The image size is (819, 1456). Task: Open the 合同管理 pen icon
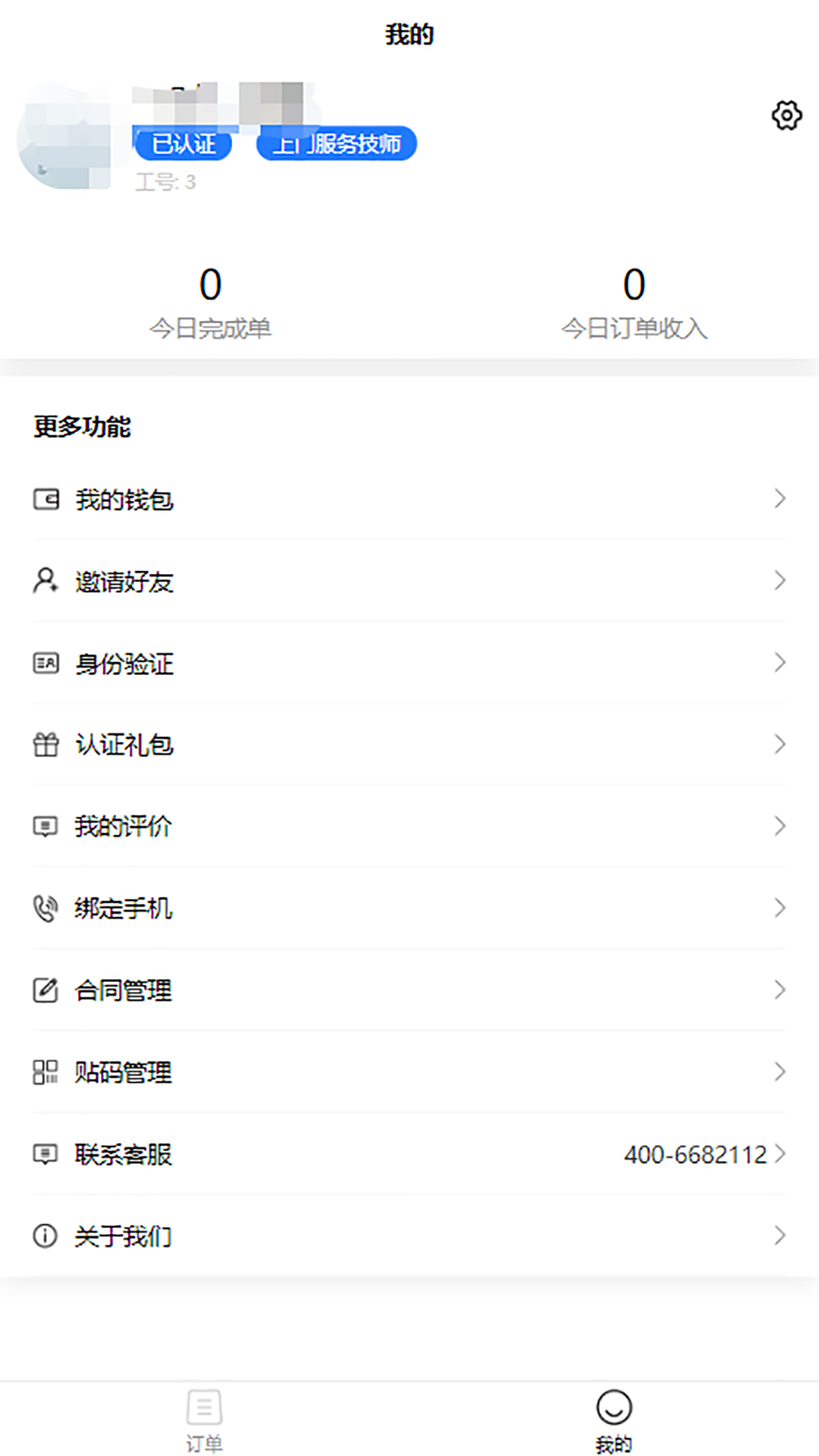[x=45, y=990]
